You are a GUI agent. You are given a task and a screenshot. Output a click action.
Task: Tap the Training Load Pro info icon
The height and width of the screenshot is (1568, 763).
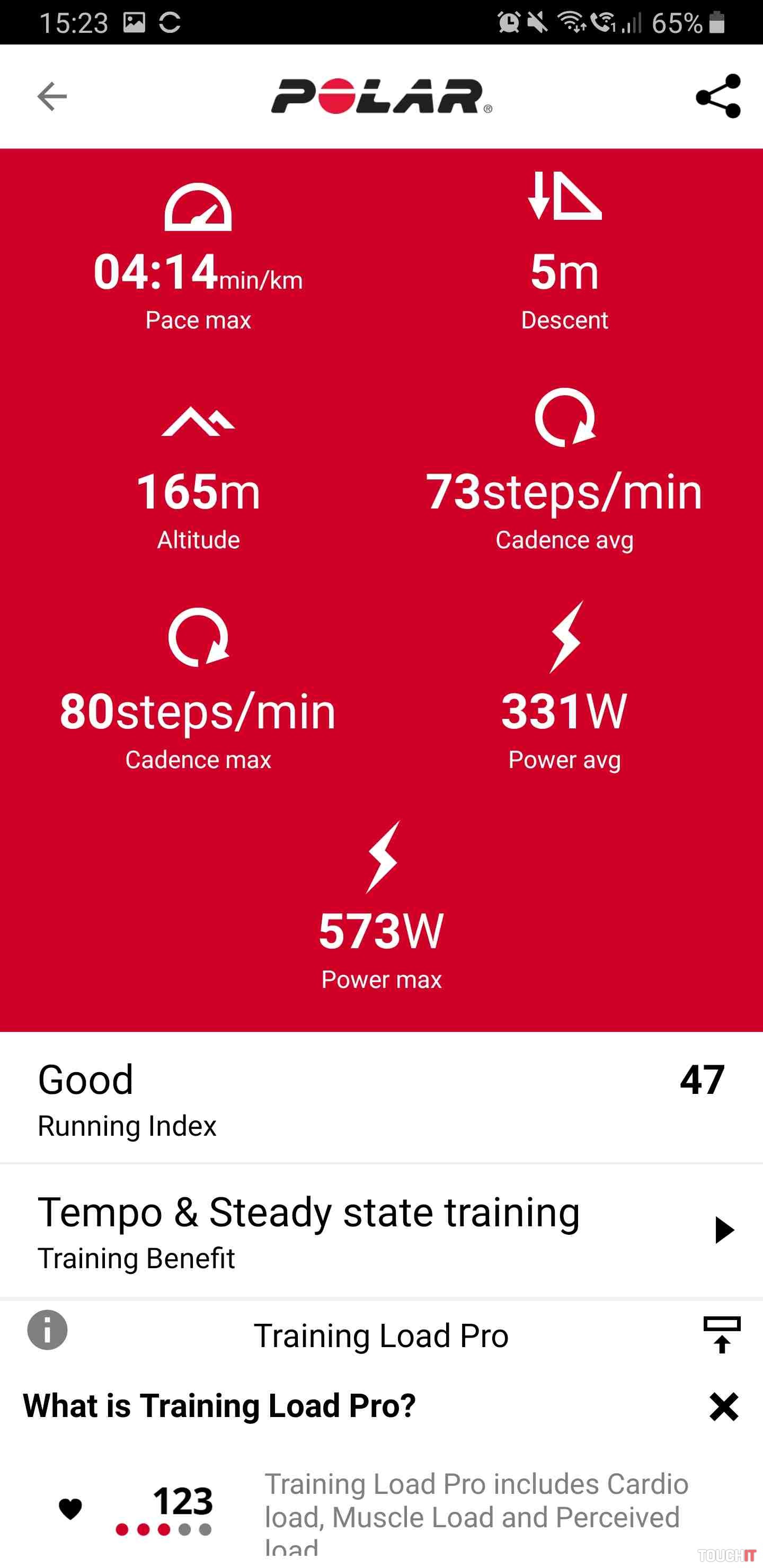click(x=48, y=1330)
